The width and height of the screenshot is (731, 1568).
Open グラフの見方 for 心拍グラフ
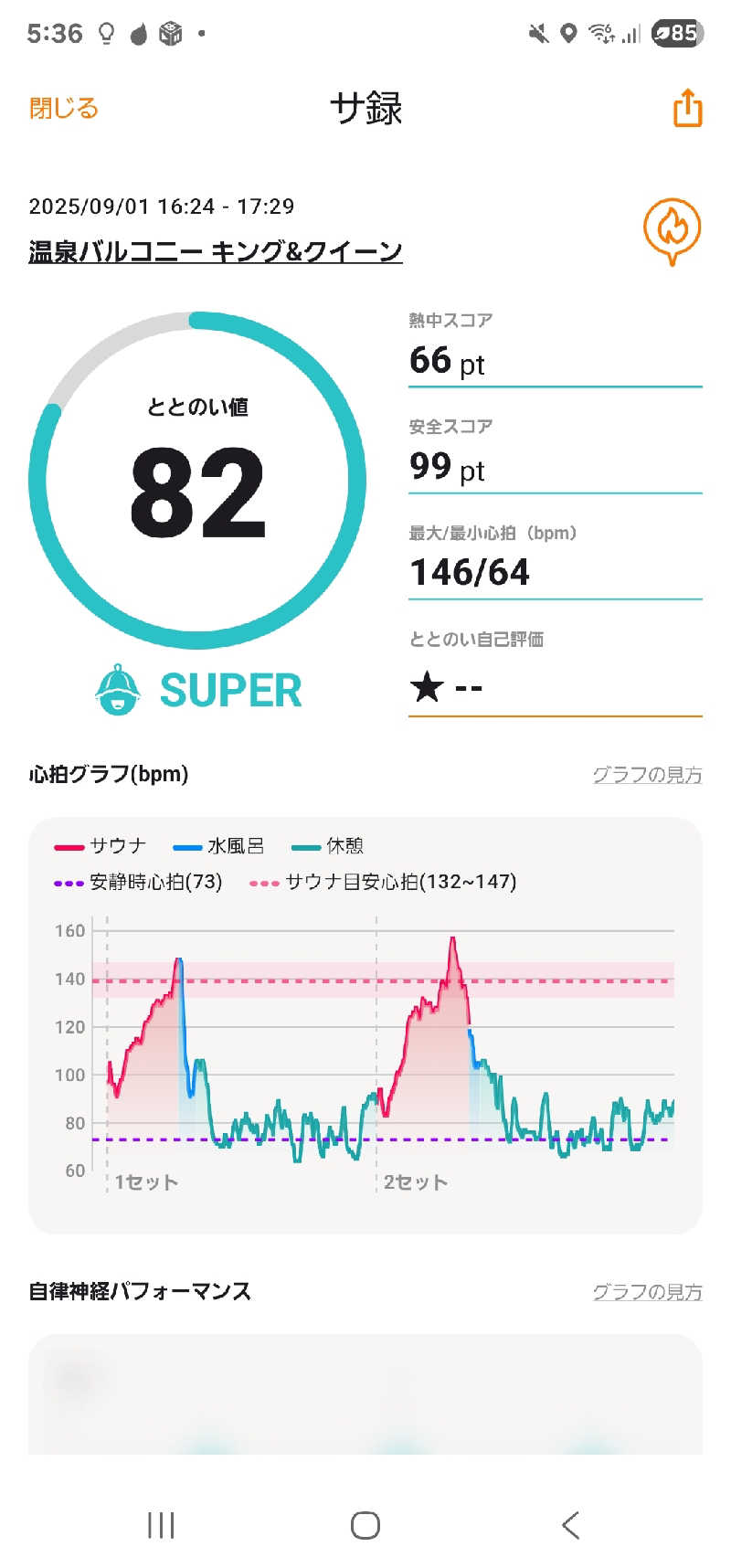pos(647,775)
